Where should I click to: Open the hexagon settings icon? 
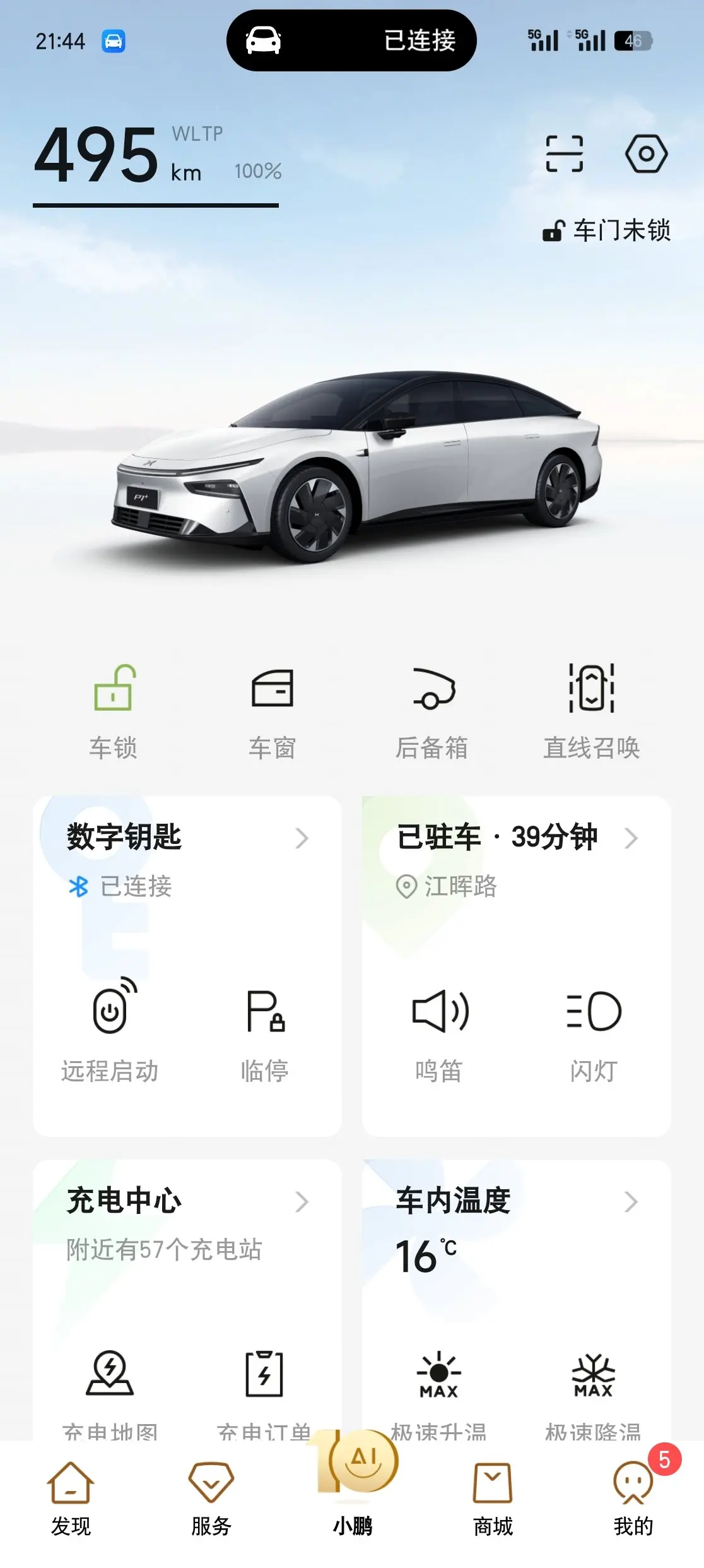pyautogui.click(x=646, y=154)
